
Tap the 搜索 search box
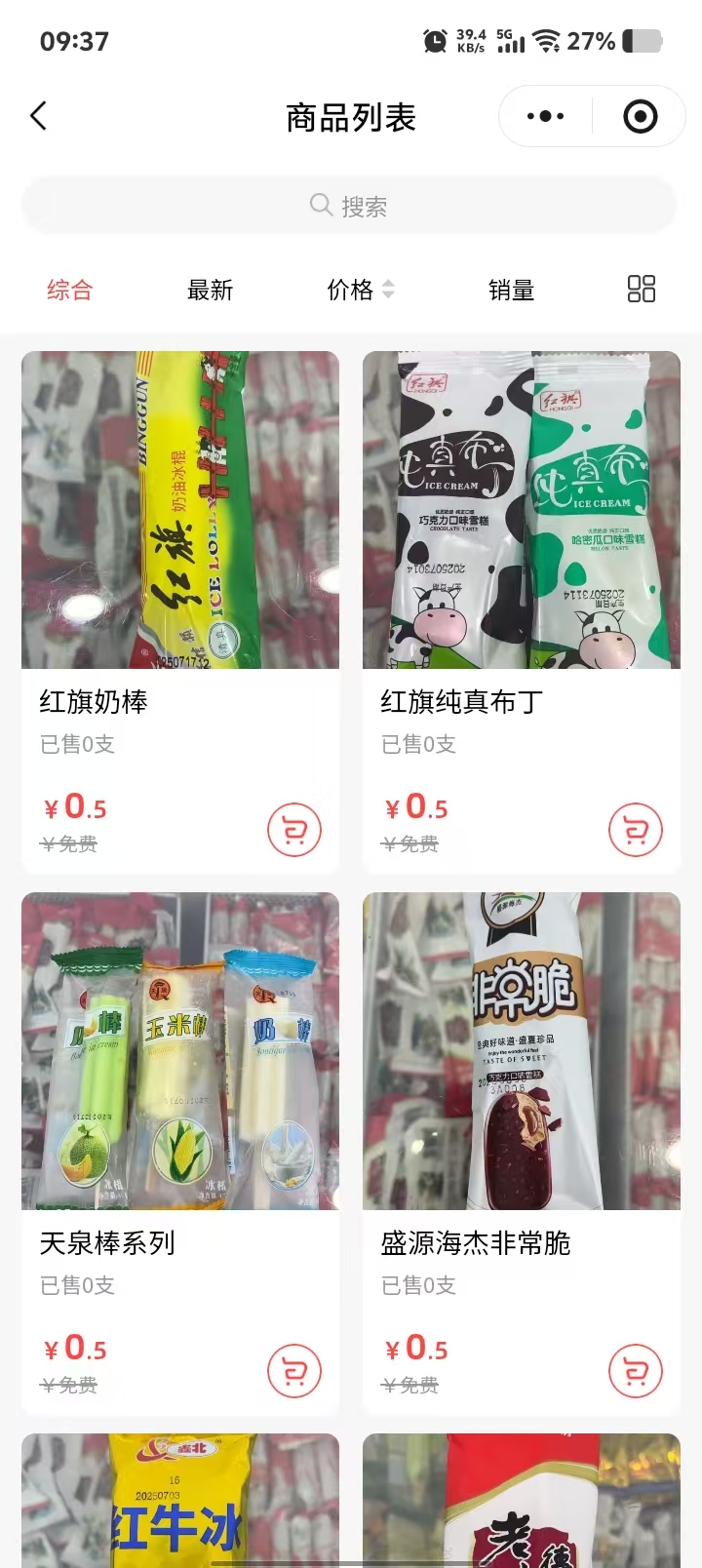349,206
